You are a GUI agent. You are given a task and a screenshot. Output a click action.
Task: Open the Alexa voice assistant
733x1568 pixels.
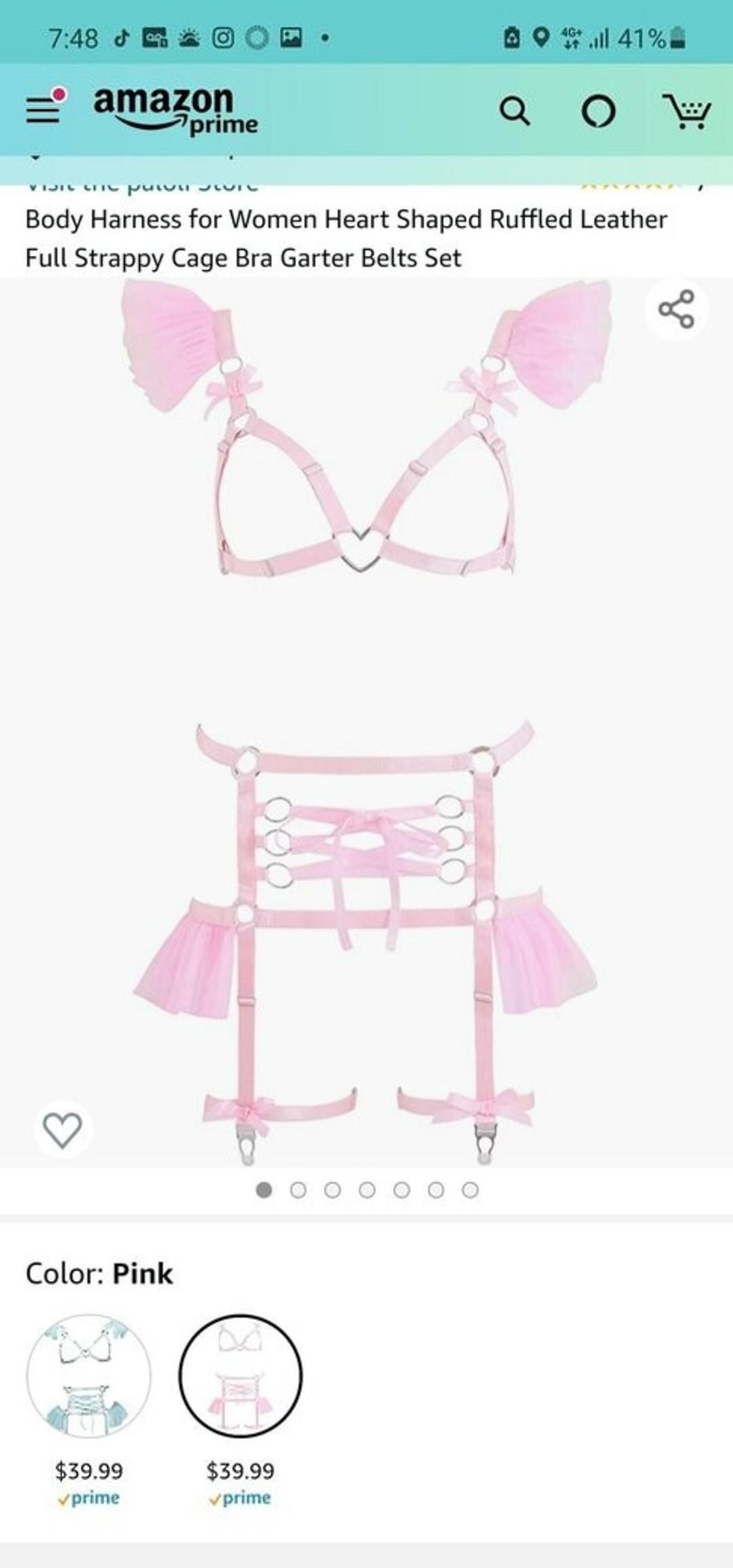coord(599,112)
